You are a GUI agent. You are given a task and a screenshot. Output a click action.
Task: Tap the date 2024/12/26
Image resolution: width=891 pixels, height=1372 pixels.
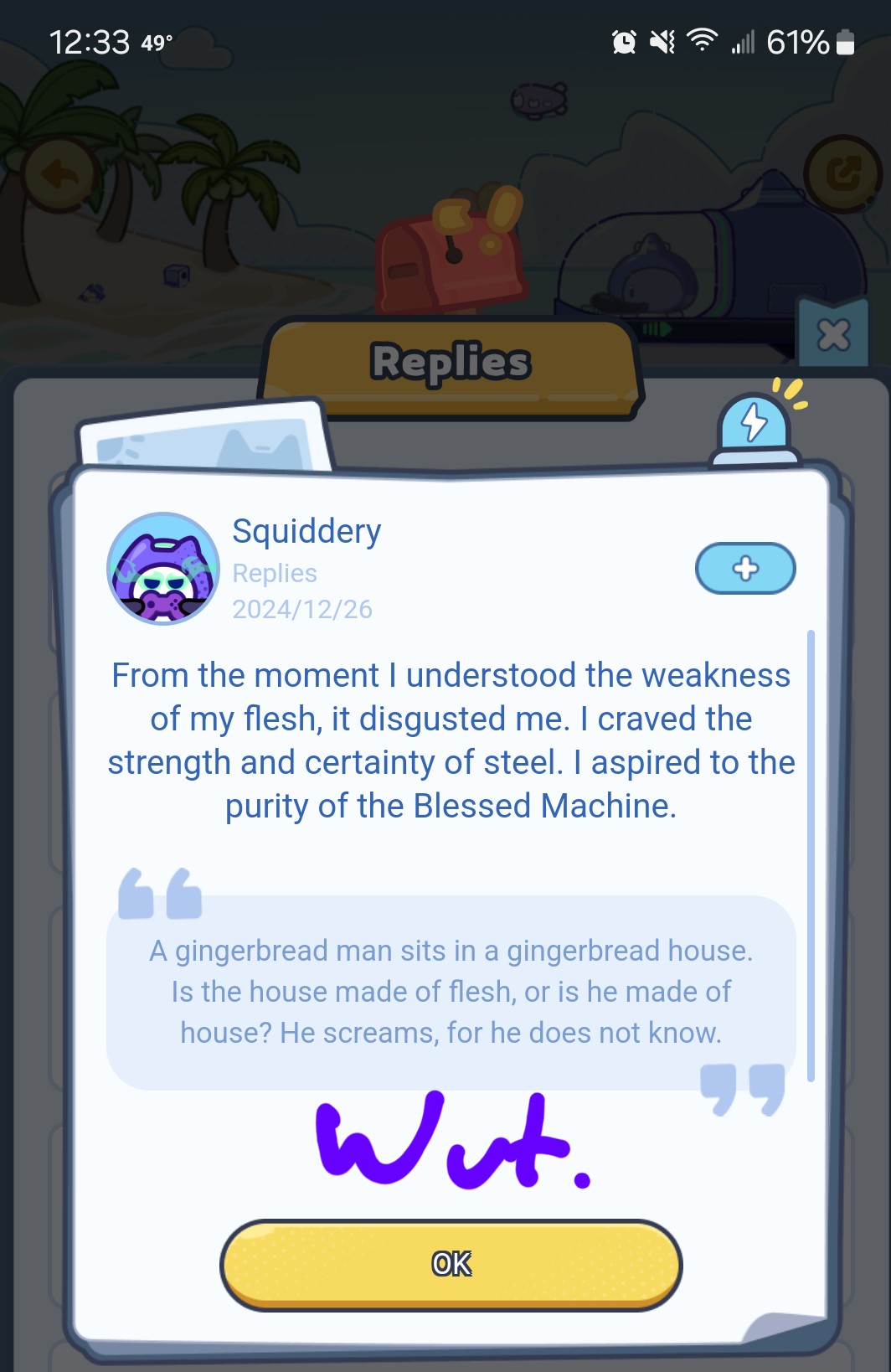[x=302, y=610]
